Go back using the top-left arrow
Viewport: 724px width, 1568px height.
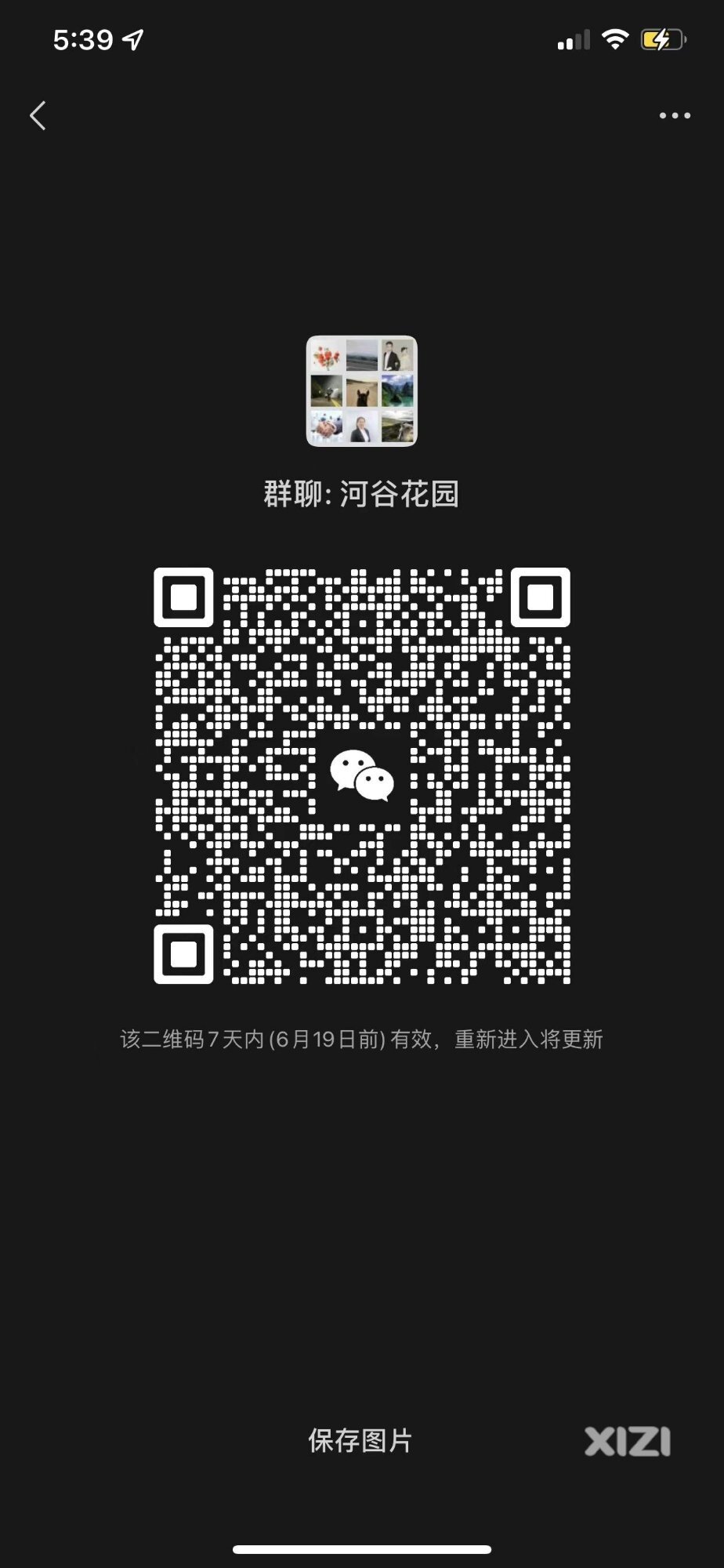[x=38, y=115]
